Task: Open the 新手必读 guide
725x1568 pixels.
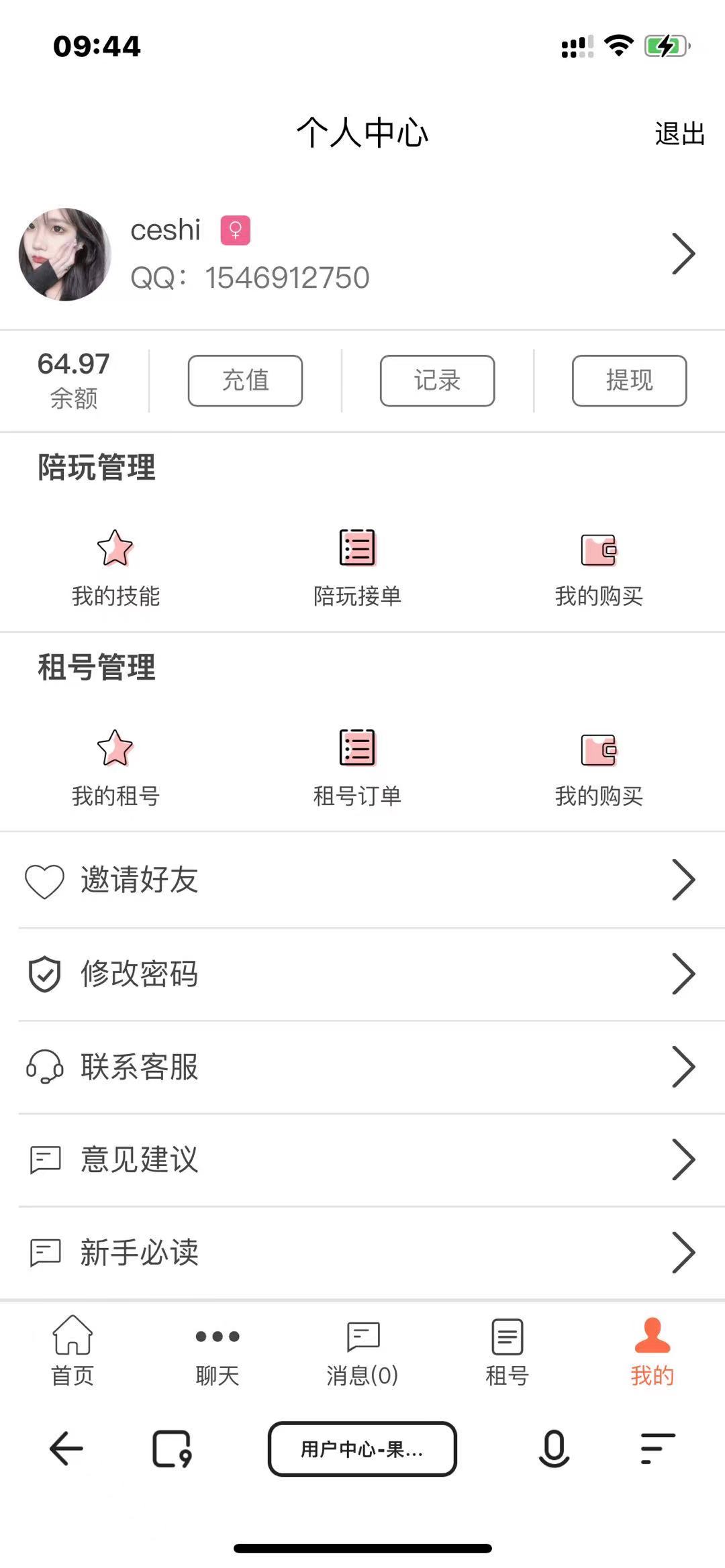Action: point(362,1252)
